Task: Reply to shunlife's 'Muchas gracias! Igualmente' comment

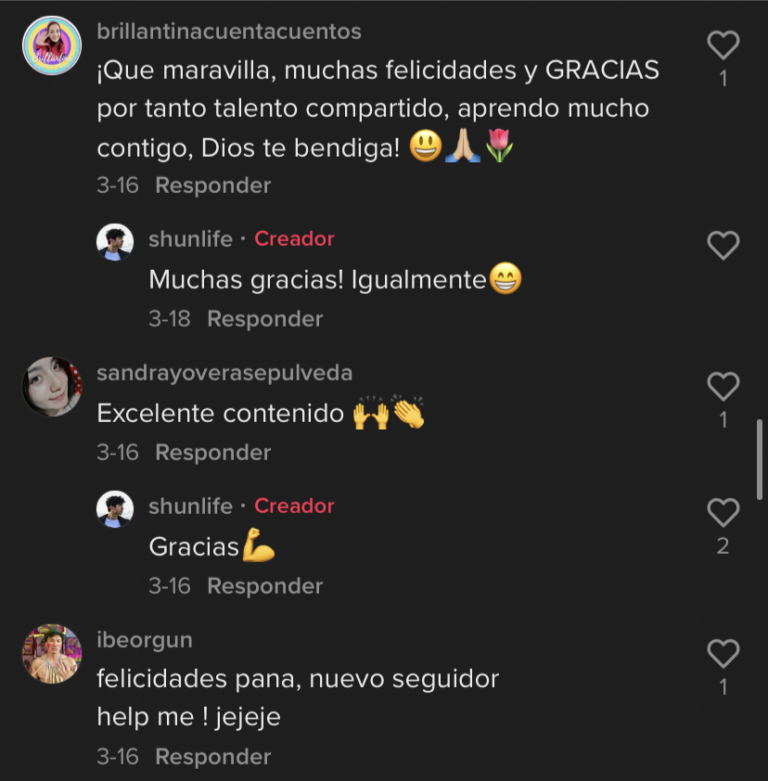Action: (x=265, y=319)
